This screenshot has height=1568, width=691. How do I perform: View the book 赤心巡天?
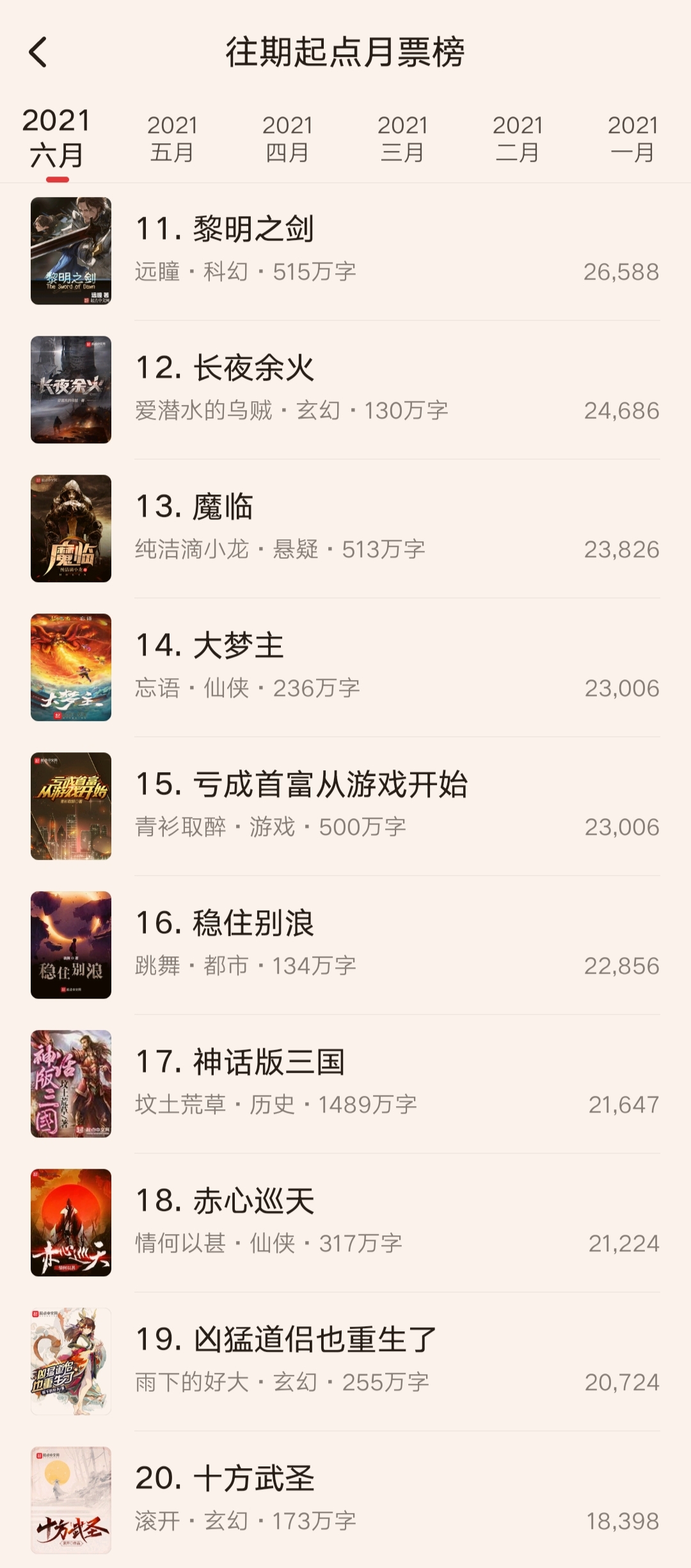[345, 1223]
